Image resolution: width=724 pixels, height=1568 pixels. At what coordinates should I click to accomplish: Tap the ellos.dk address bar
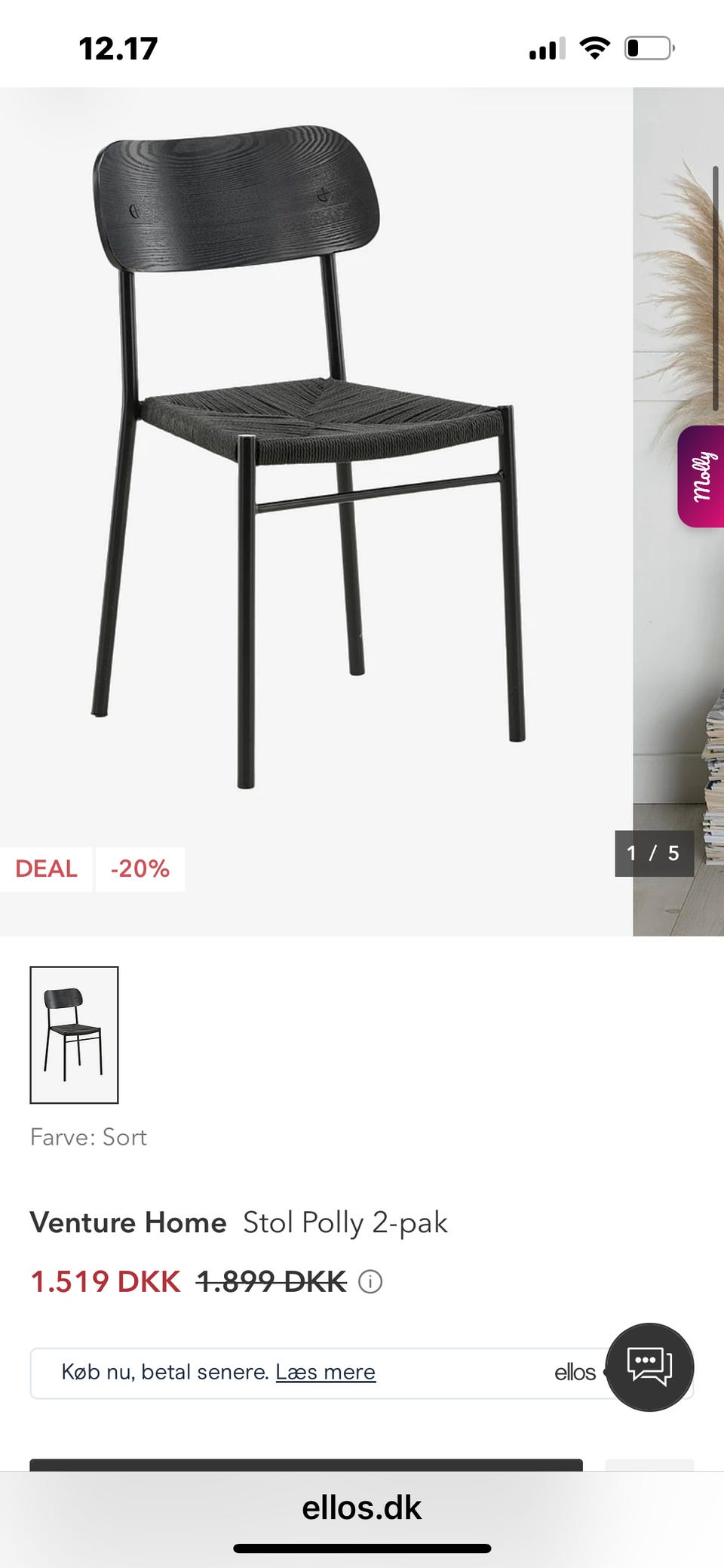[362, 1508]
